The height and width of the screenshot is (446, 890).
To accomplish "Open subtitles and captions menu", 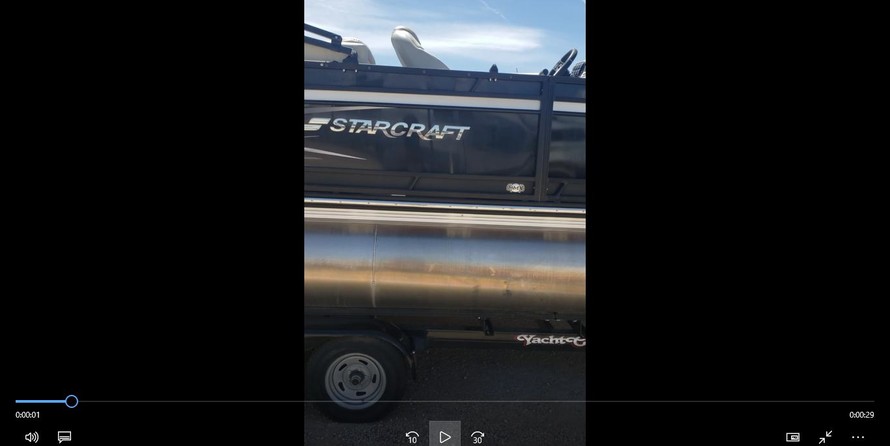I will (x=64, y=437).
